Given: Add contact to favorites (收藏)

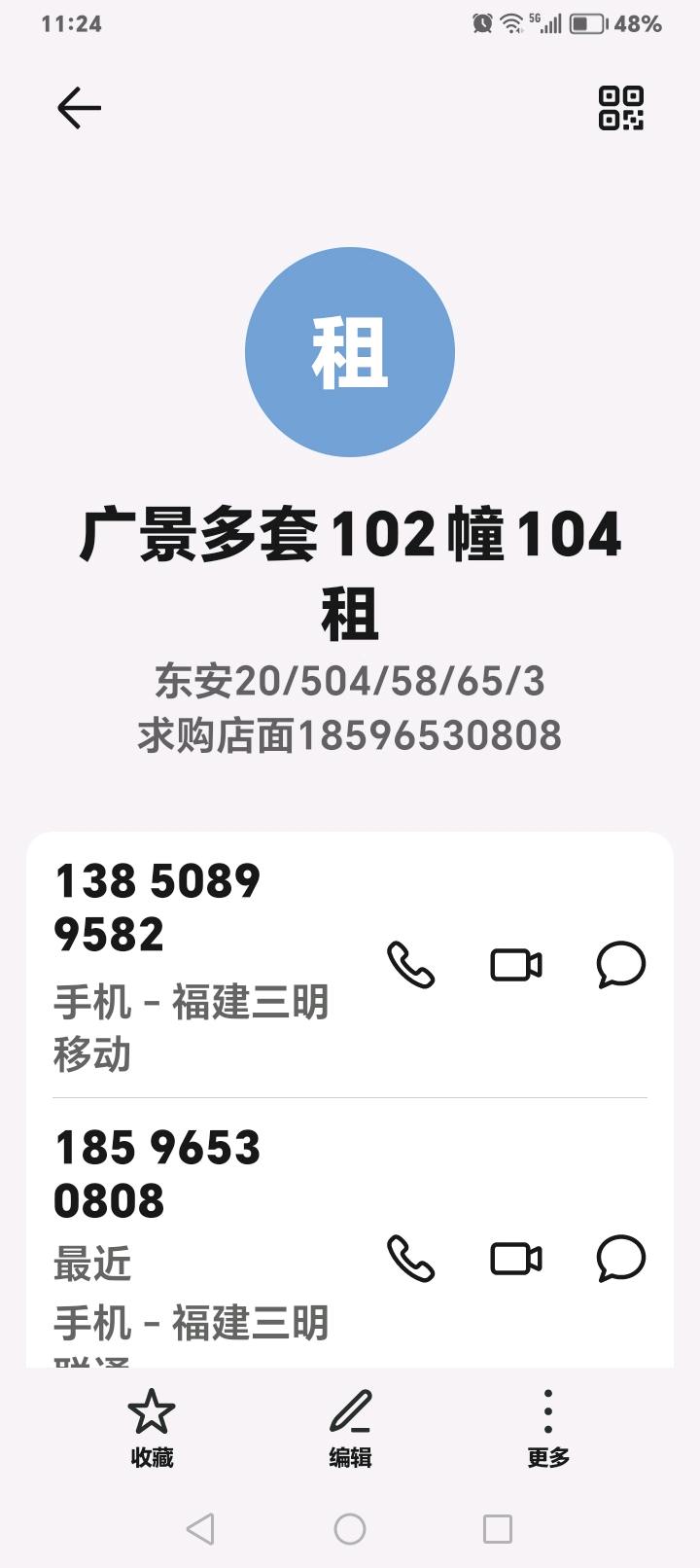Looking at the screenshot, I should tap(152, 1427).
